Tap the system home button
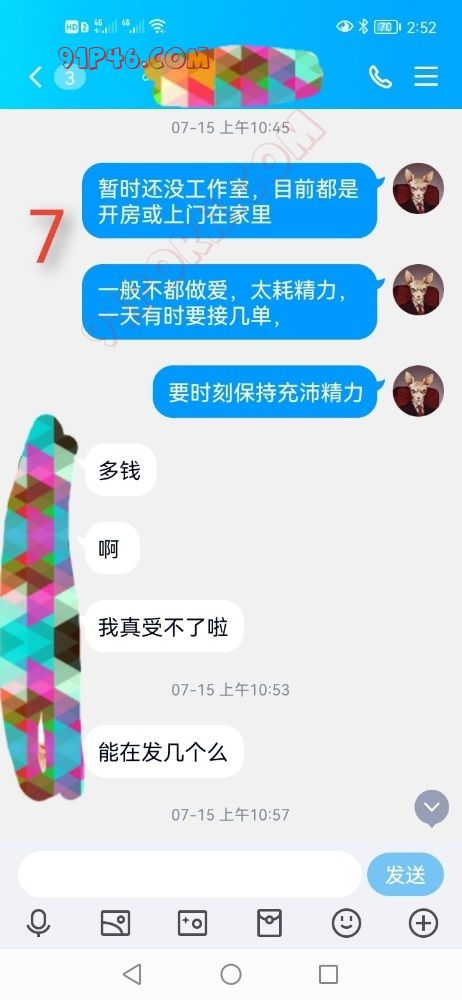Image resolution: width=462 pixels, height=1000 pixels. click(x=231, y=974)
